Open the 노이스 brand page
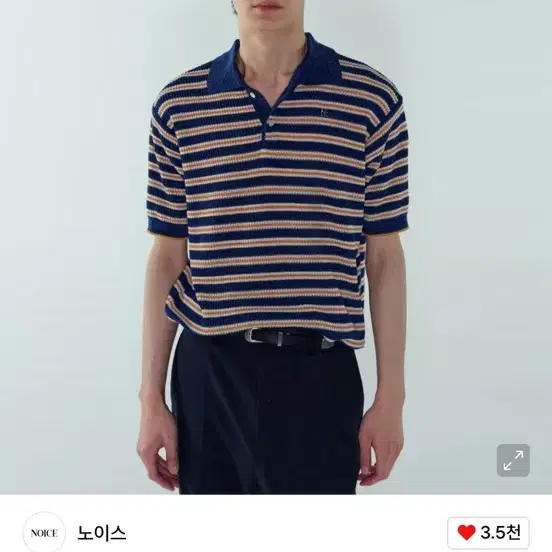 [x=101, y=533]
